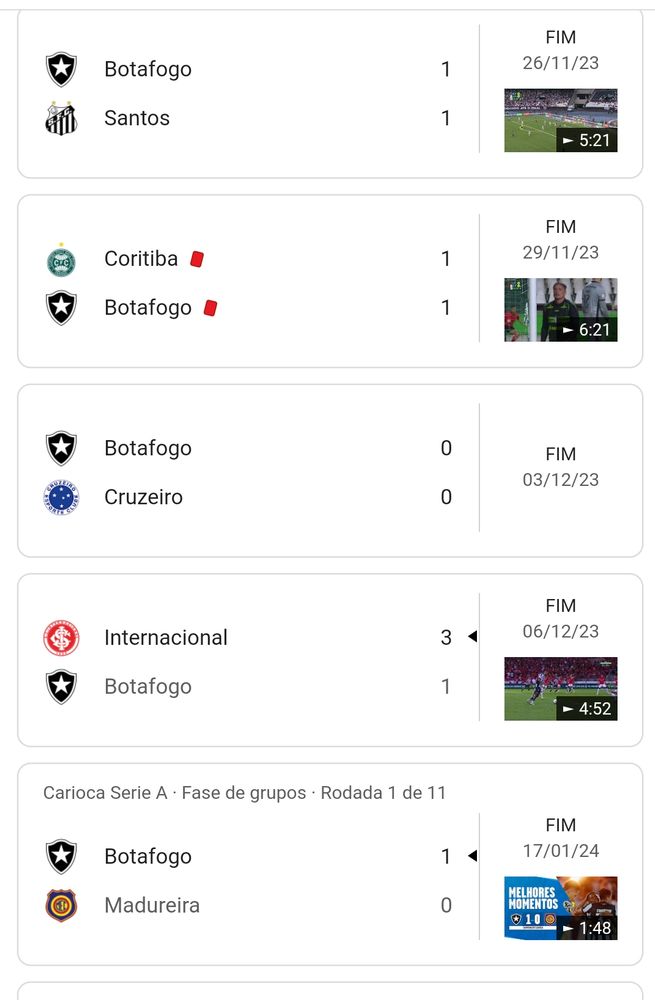Image resolution: width=655 pixels, height=1000 pixels.
Task: Open the Internacional vs Botafogo match card
Action: click(x=250, y=662)
